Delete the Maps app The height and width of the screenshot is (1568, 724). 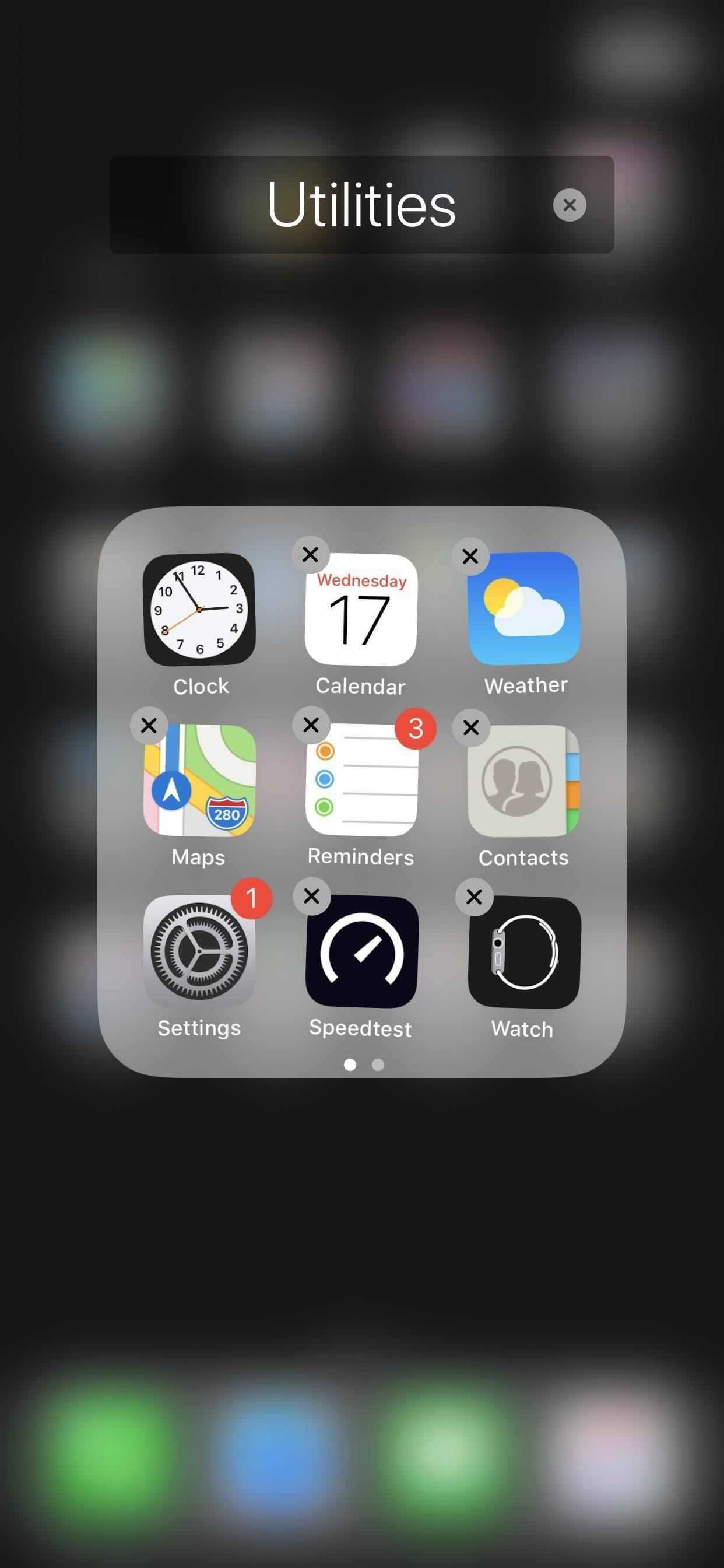point(149,726)
